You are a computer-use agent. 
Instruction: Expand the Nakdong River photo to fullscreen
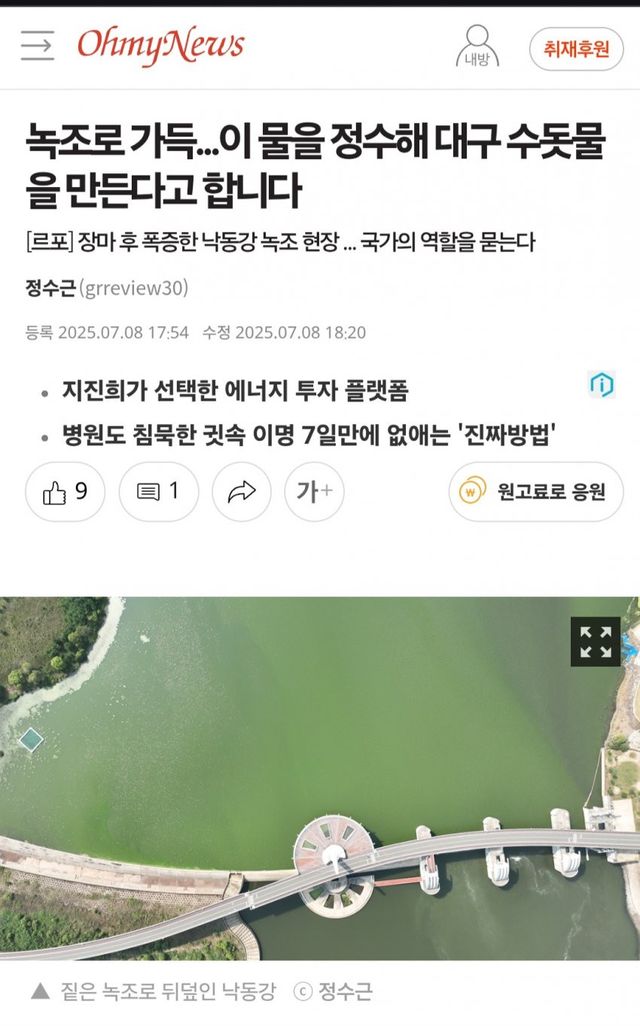(x=596, y=642)
